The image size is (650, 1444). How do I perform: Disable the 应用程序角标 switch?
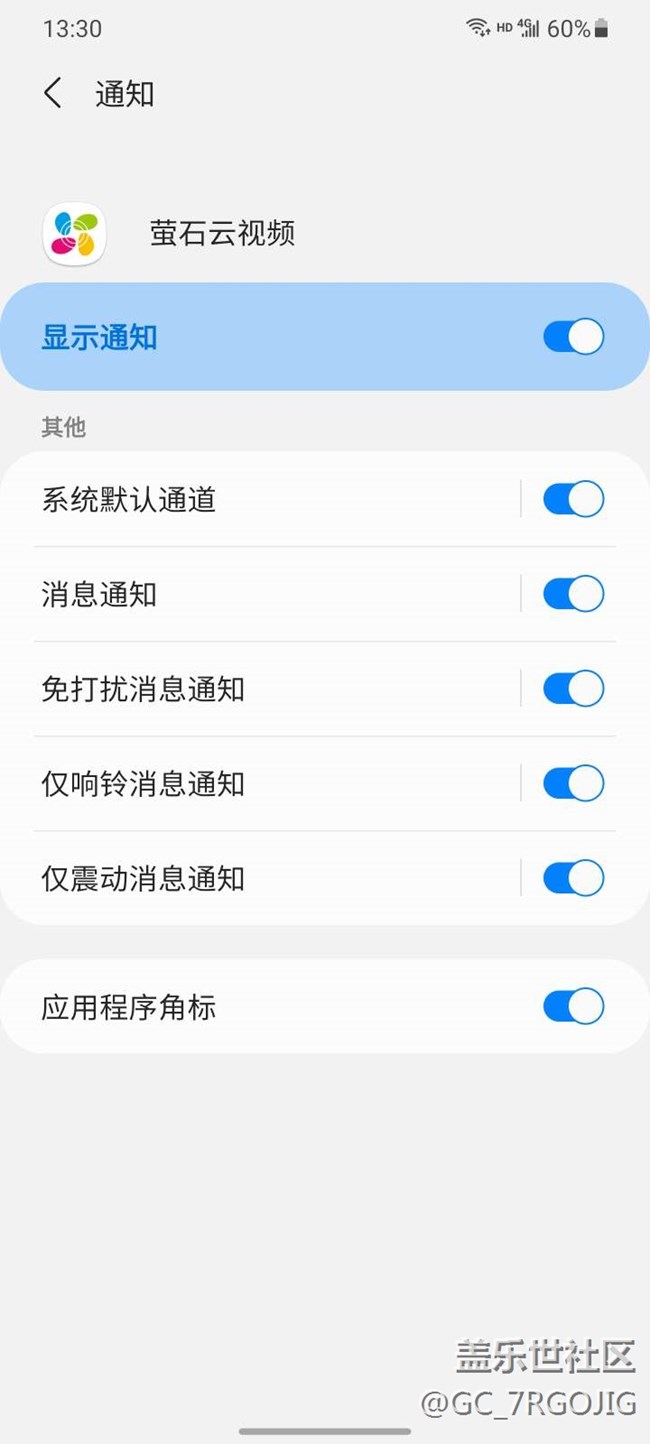pos(573,1006)
